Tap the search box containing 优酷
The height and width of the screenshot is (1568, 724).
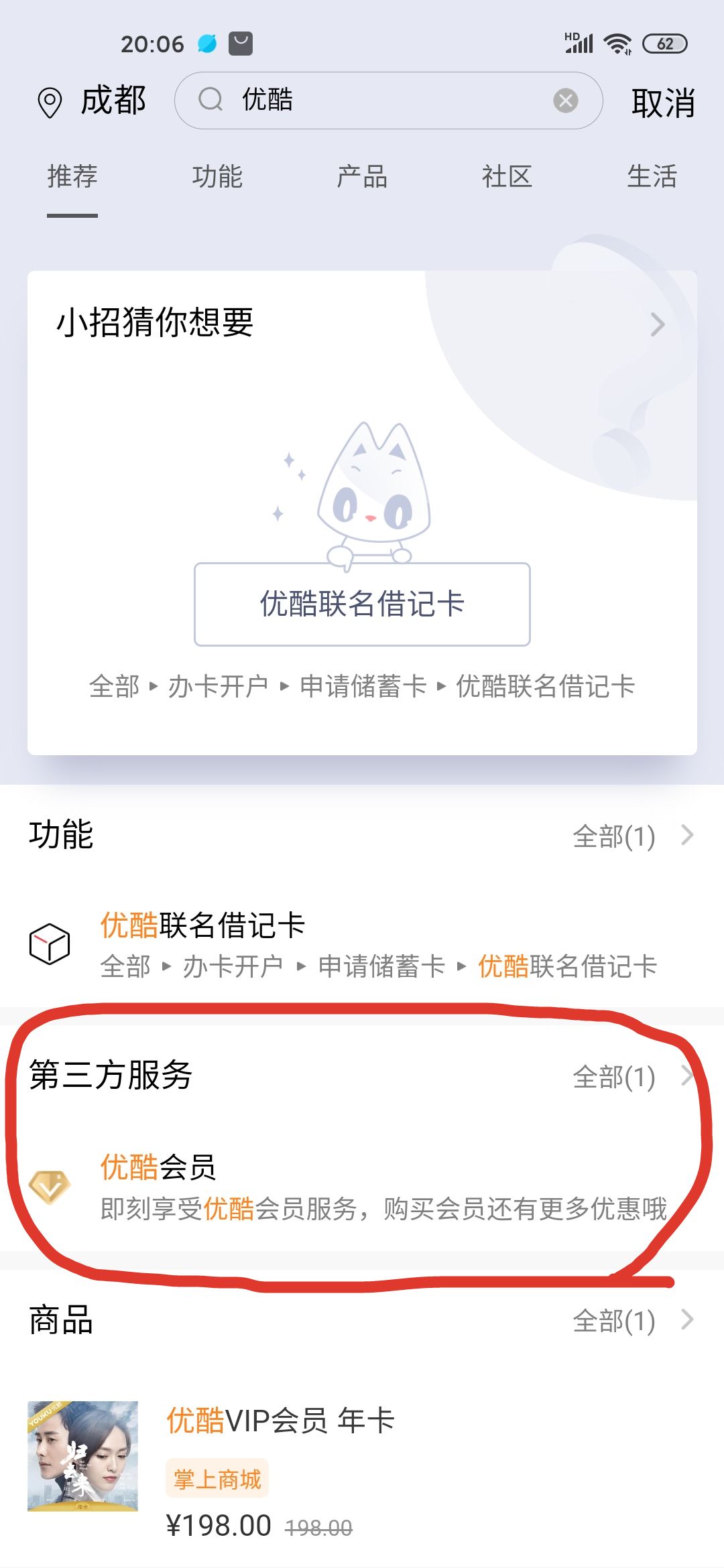click(375, 101)
